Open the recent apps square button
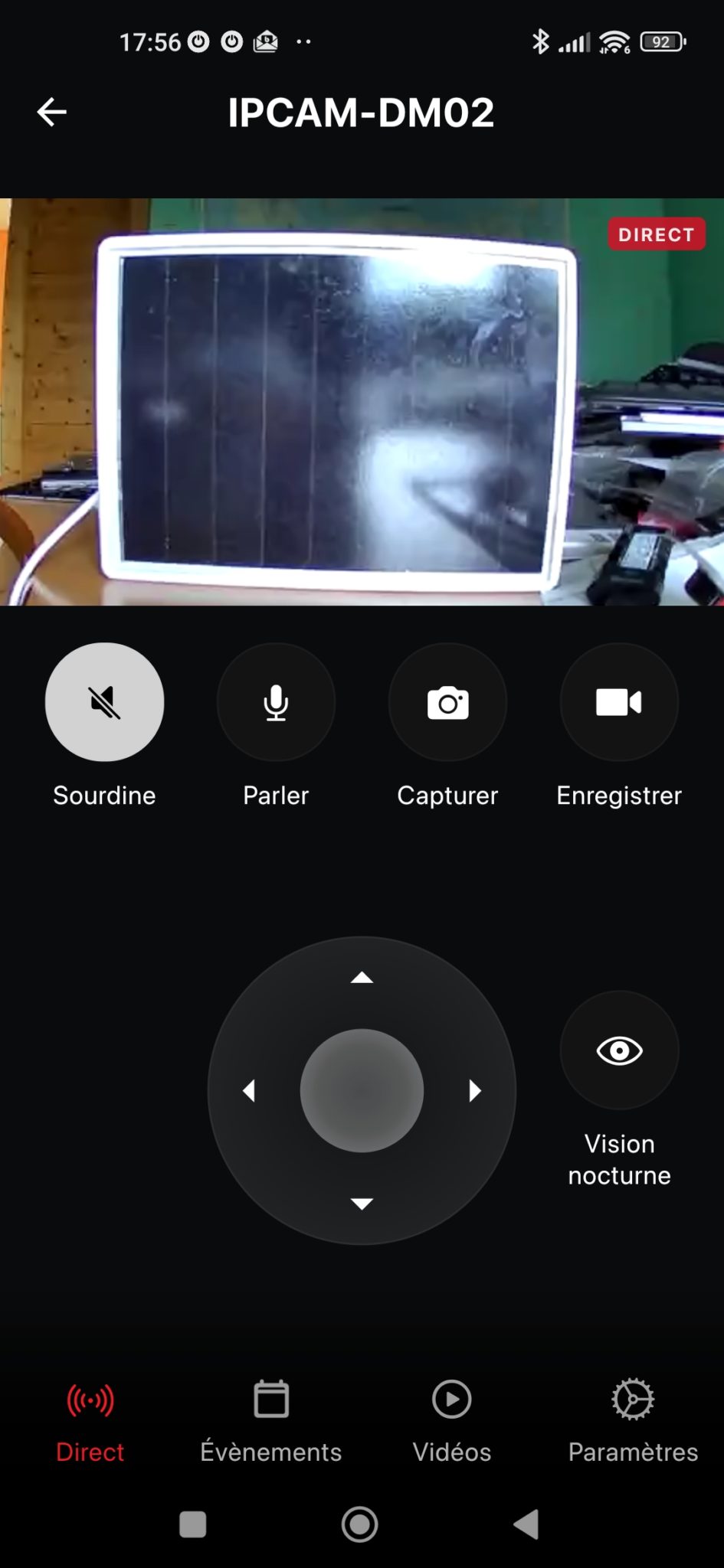724x1568 pixels. (192, 1524)
